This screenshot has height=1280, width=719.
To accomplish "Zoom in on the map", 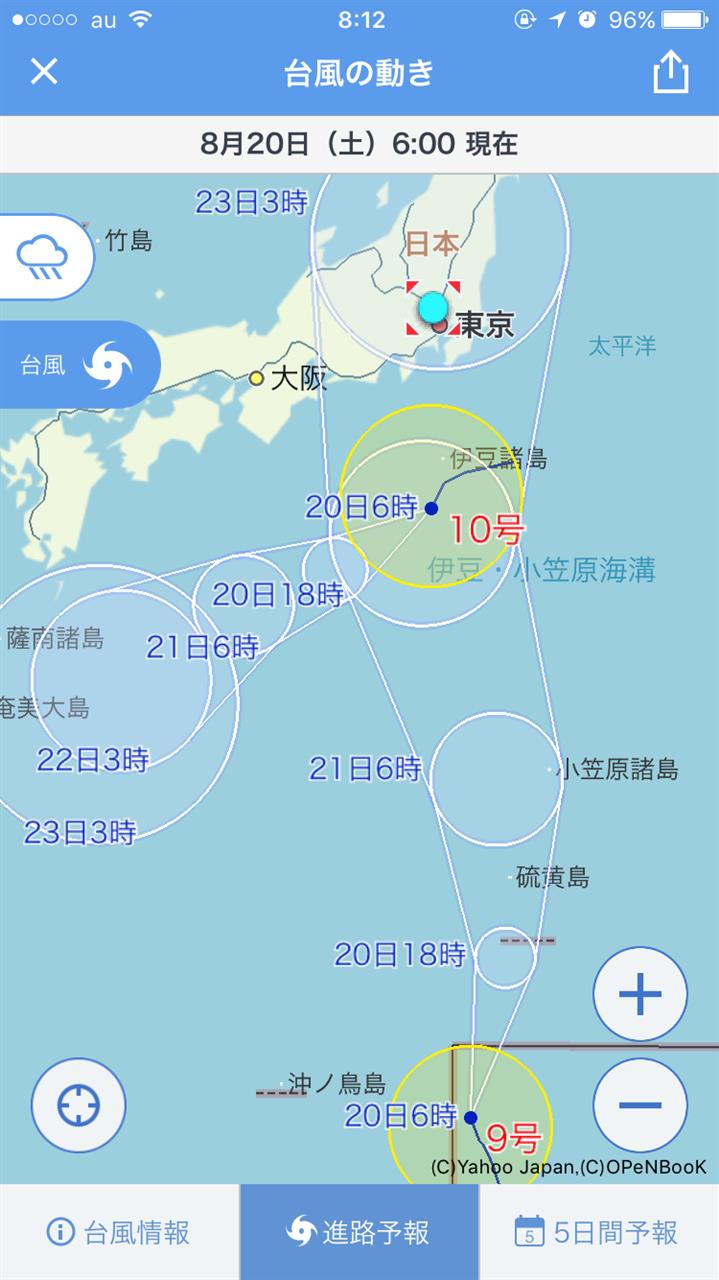I will pos(640,994).
